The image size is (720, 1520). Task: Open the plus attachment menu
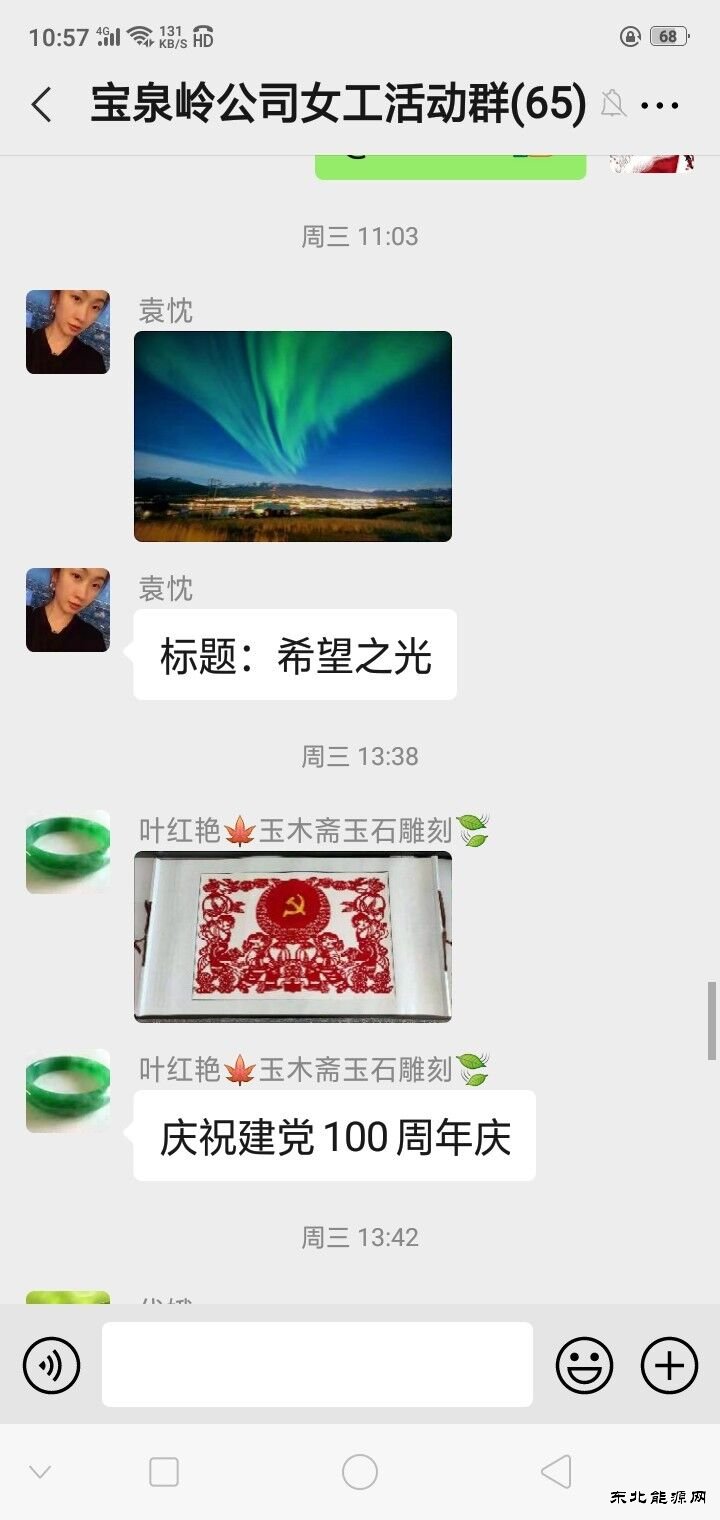(x=669, y=1365)
